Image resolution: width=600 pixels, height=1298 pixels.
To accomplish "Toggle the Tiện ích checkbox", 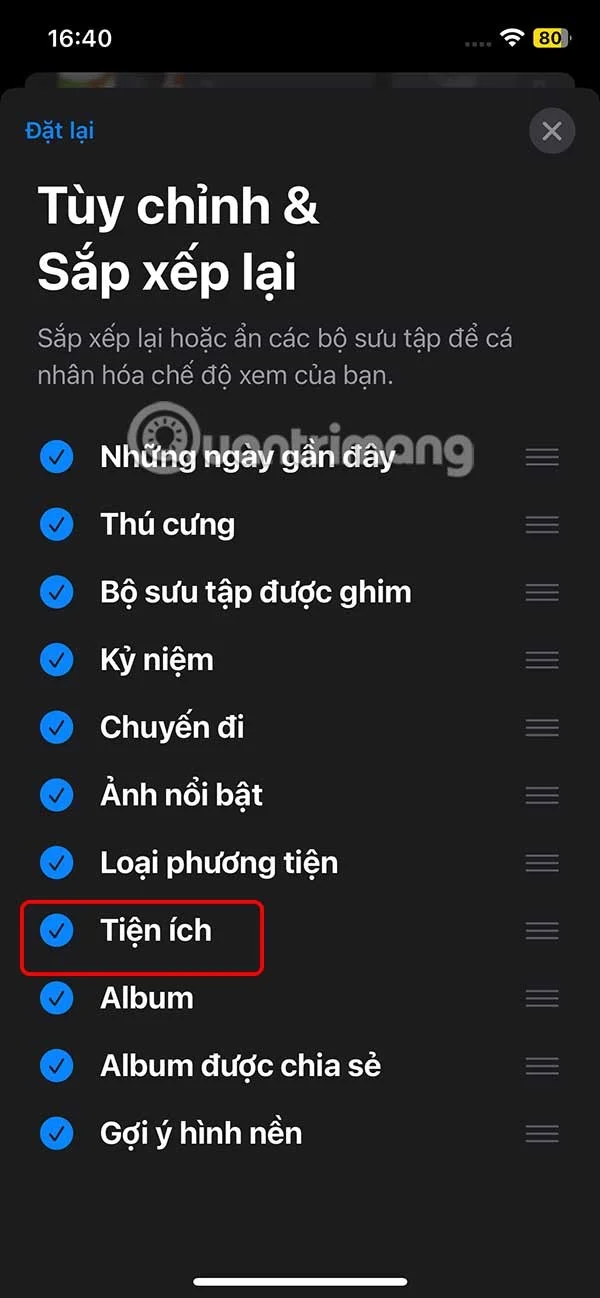I will point(57,930).
